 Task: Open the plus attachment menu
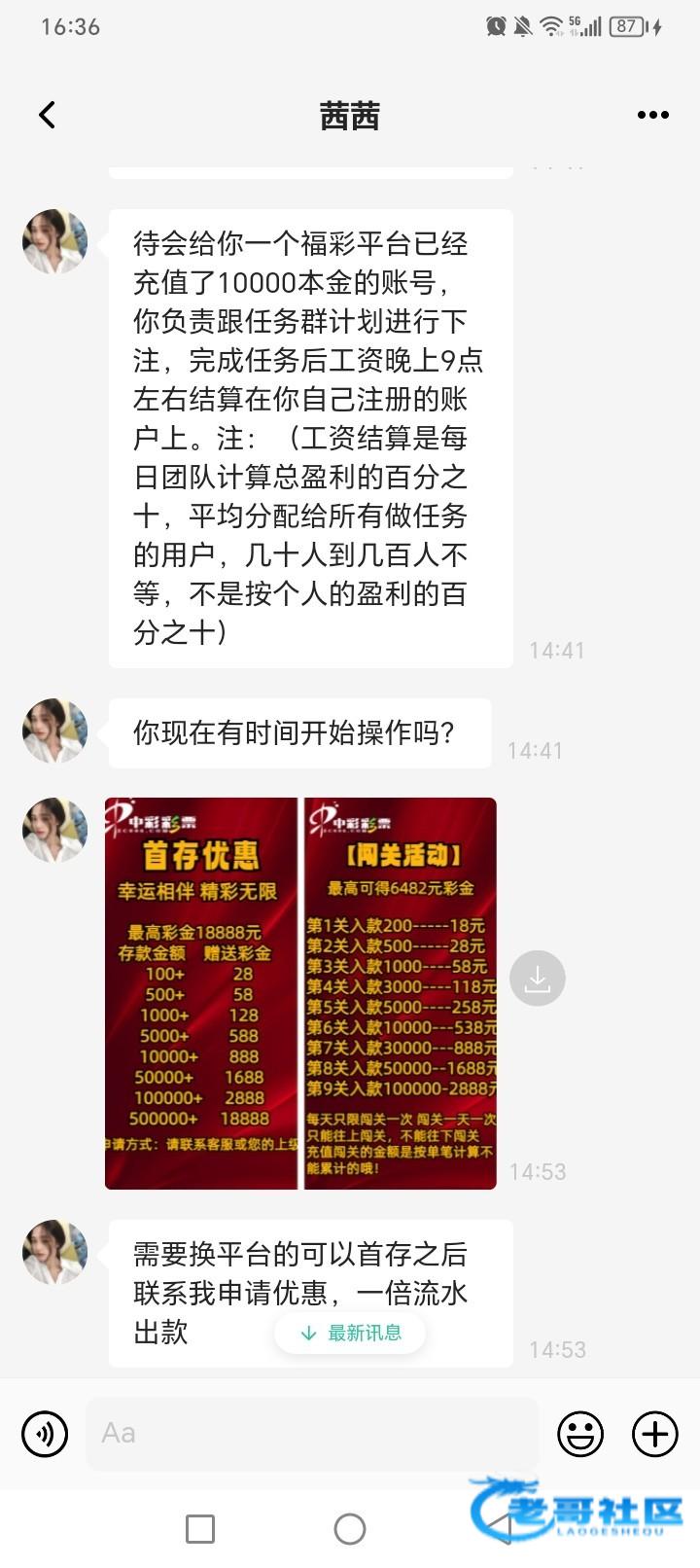654,1434
